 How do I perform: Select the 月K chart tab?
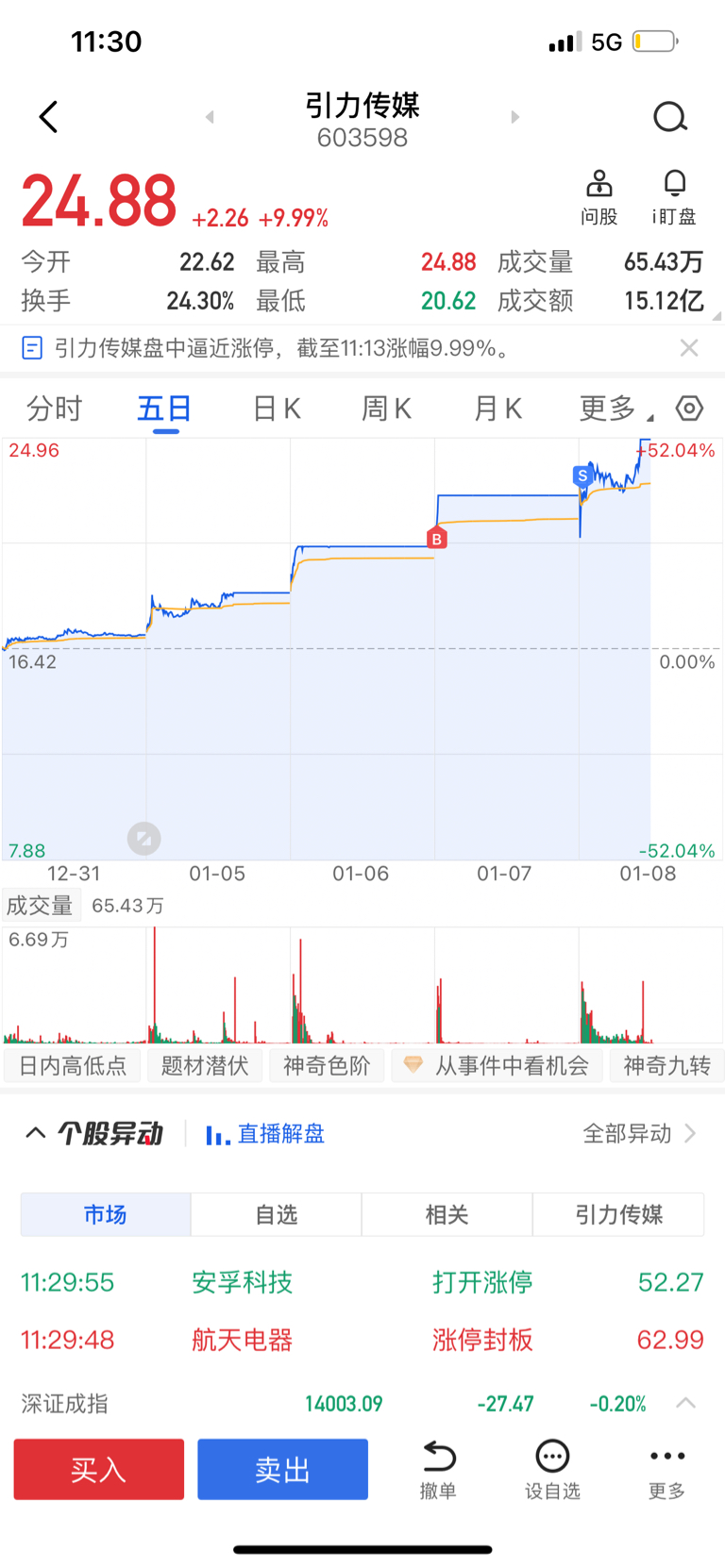[x=497, y=409]
